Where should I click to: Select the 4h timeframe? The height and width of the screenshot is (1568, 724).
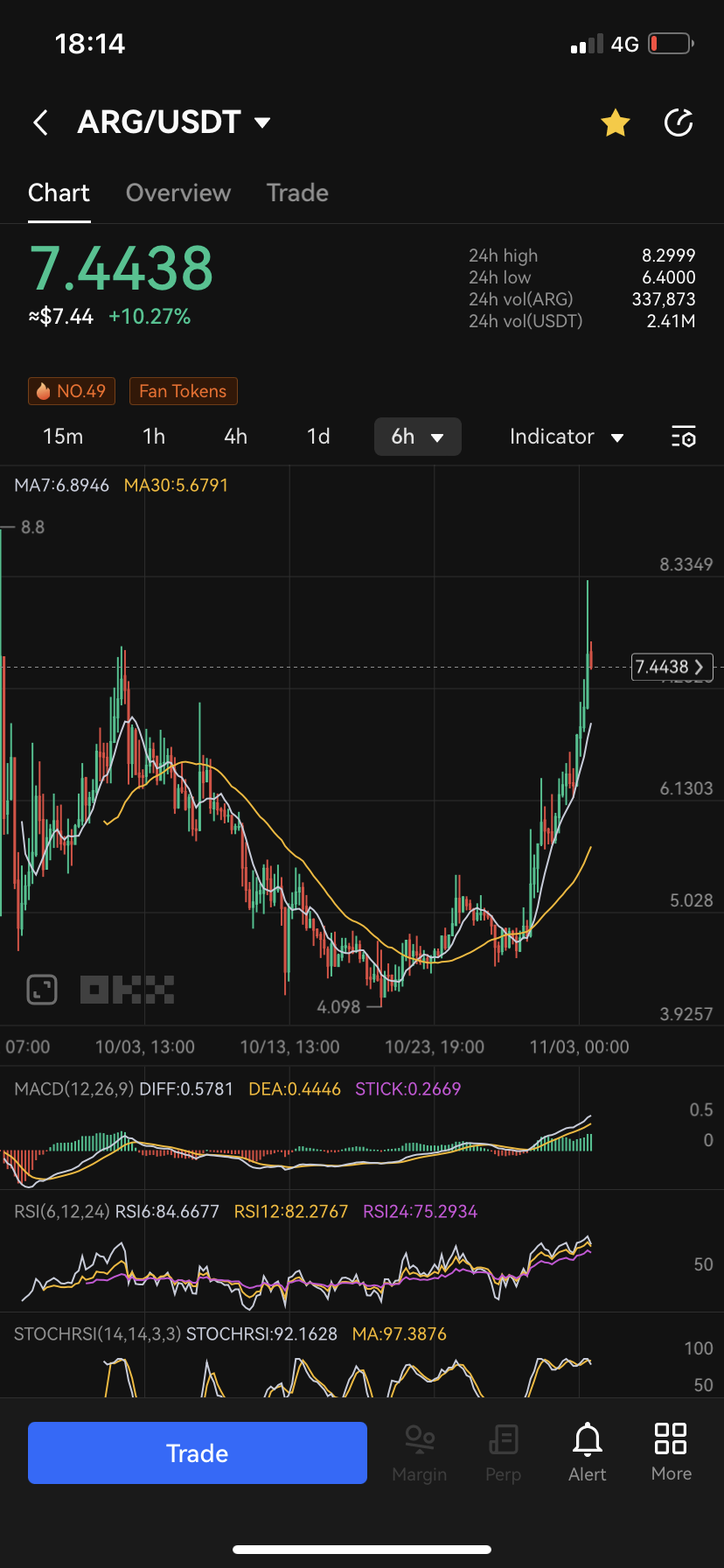235,437
